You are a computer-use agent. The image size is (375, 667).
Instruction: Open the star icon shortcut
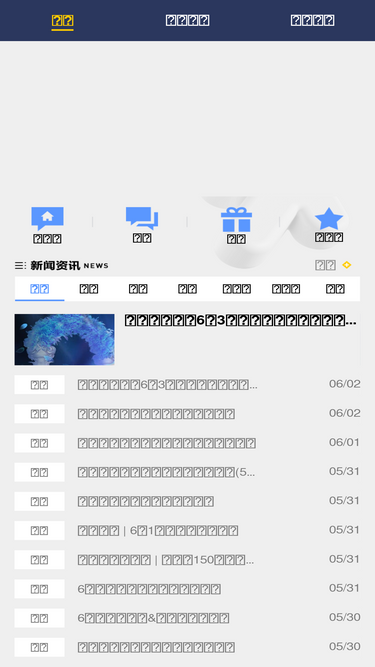click(329, 225)
